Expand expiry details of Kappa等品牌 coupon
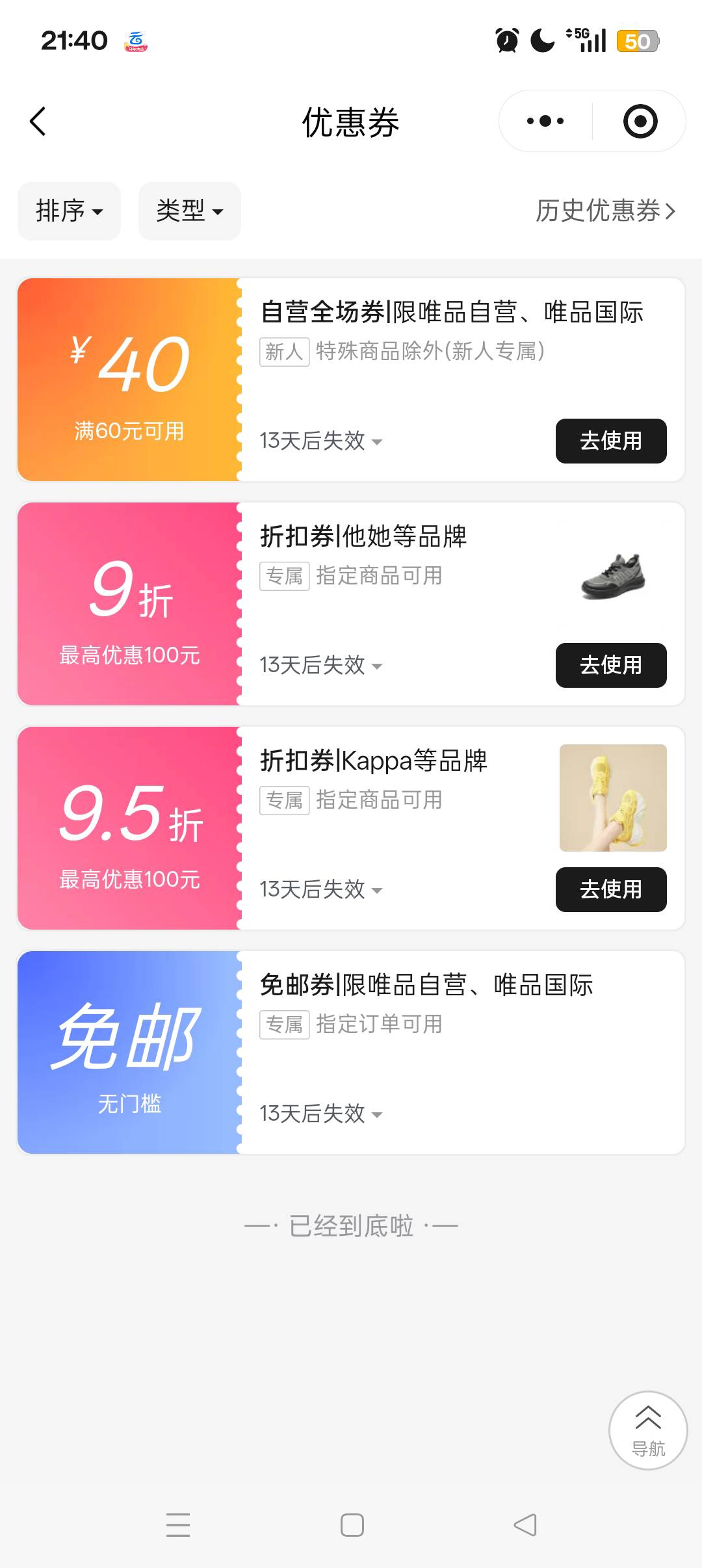 coord(321,889)
